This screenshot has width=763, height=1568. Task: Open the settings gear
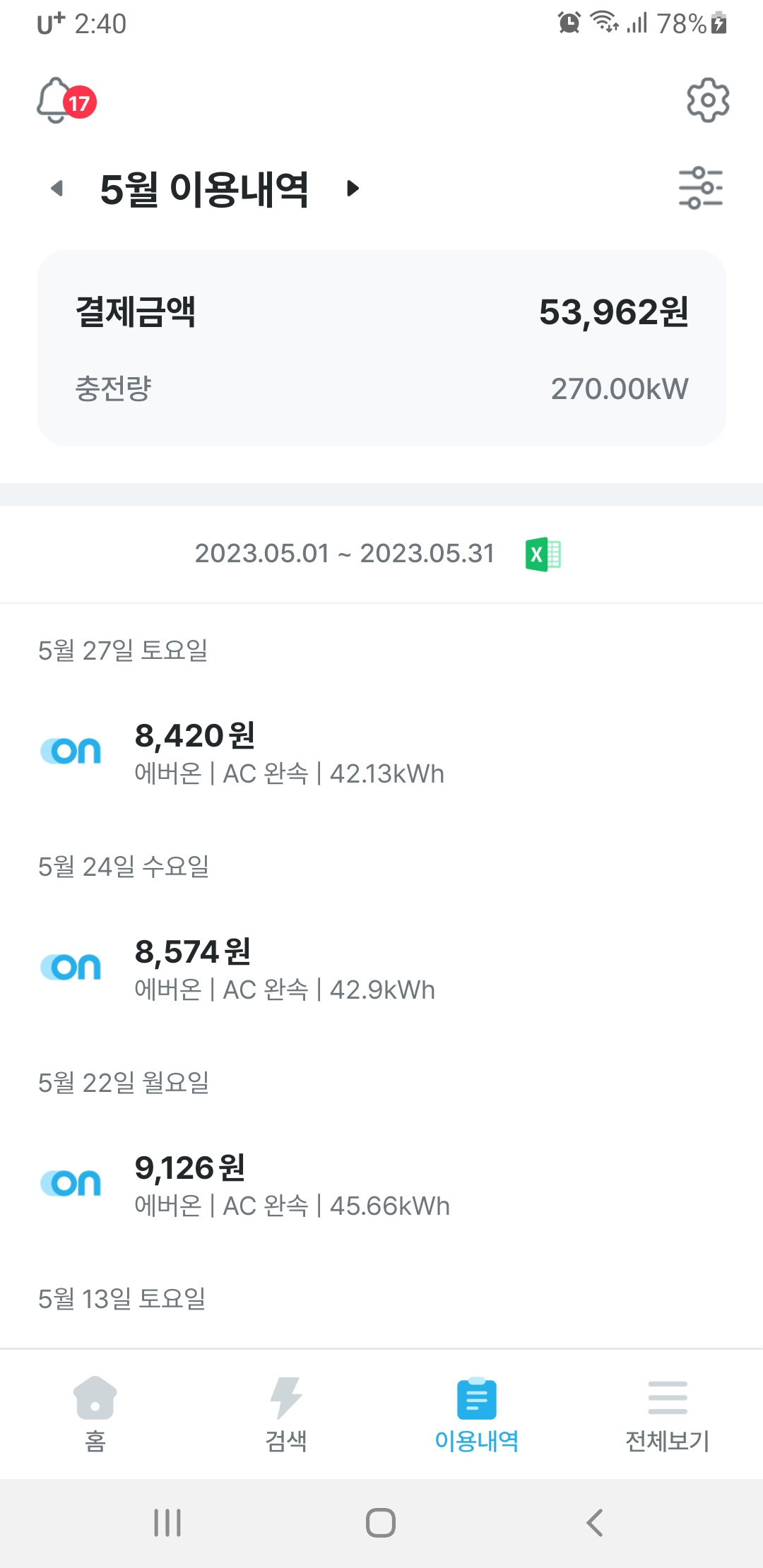708,100
